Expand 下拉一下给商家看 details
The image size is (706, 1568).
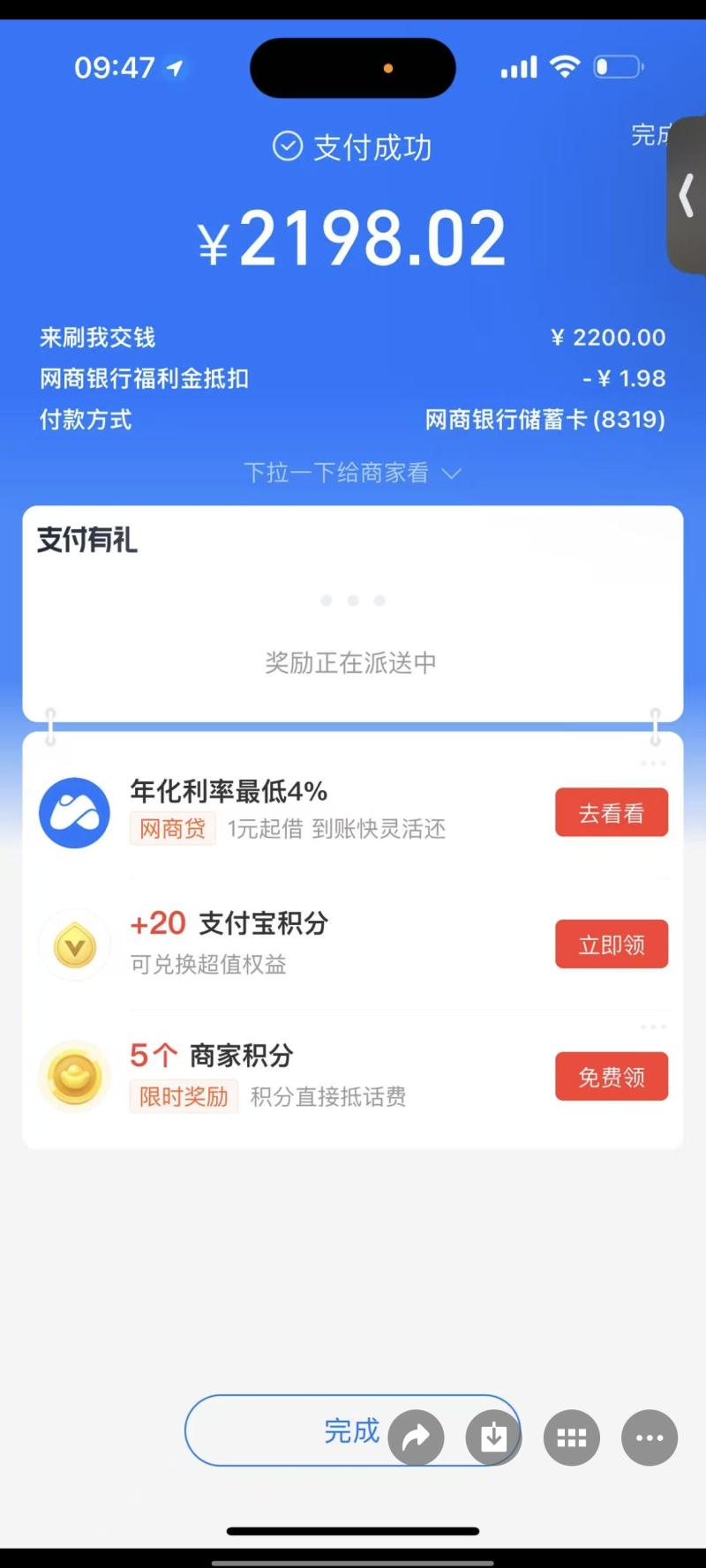tap(352, 474)
